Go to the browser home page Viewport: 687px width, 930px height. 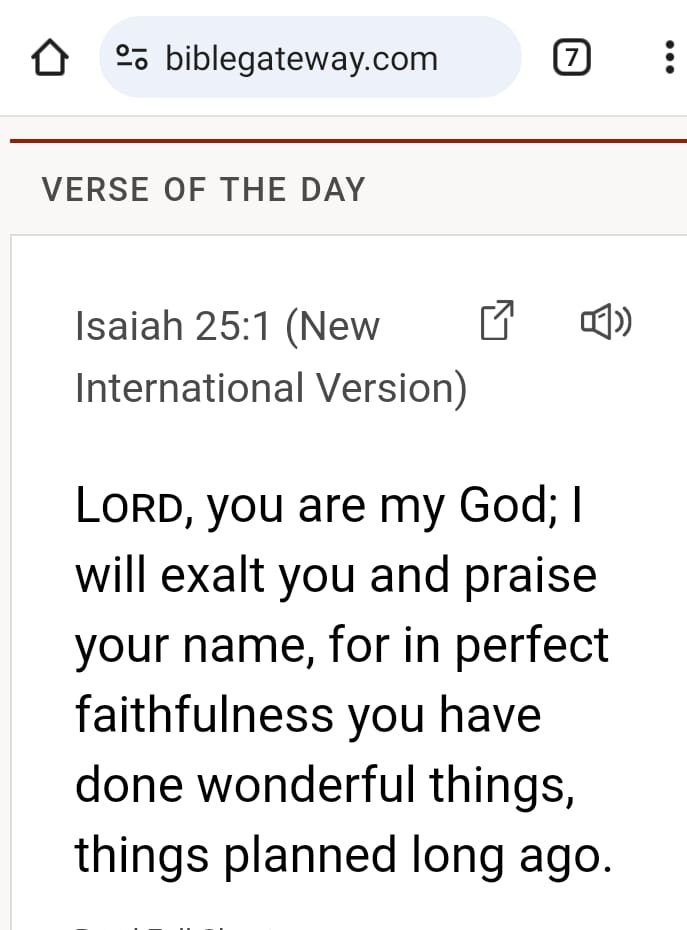(50, 59)
